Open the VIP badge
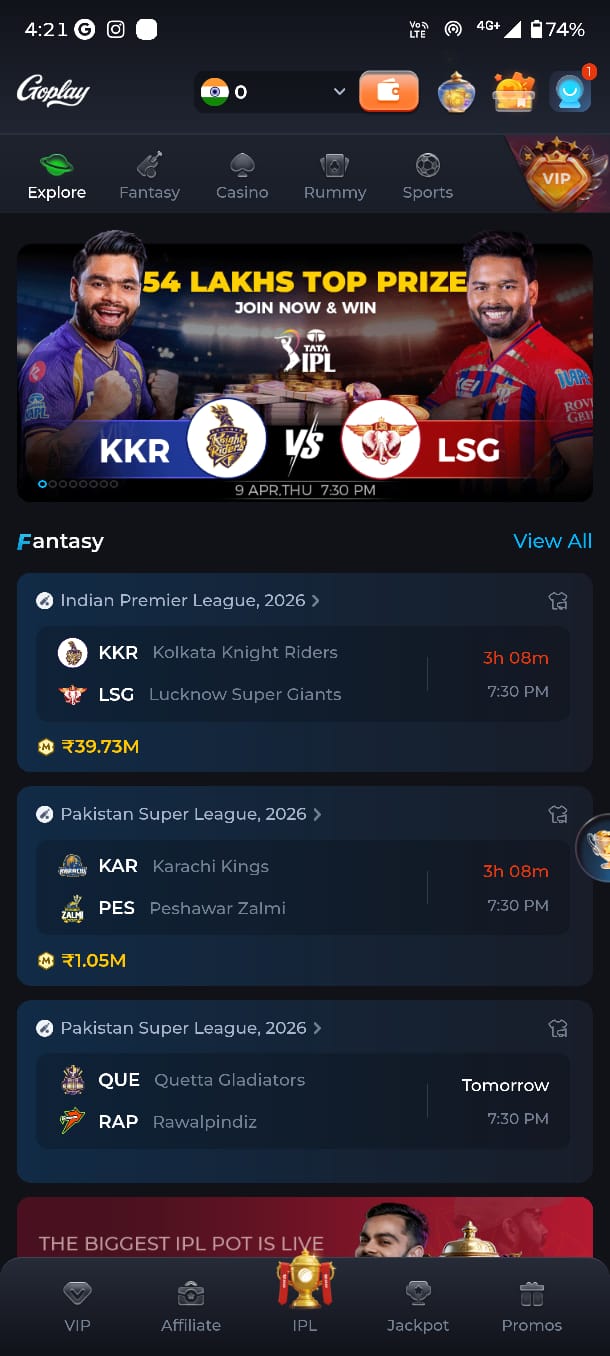This screenshot has height=1356, width=610. pyautogui.click(x=557, y=176)
